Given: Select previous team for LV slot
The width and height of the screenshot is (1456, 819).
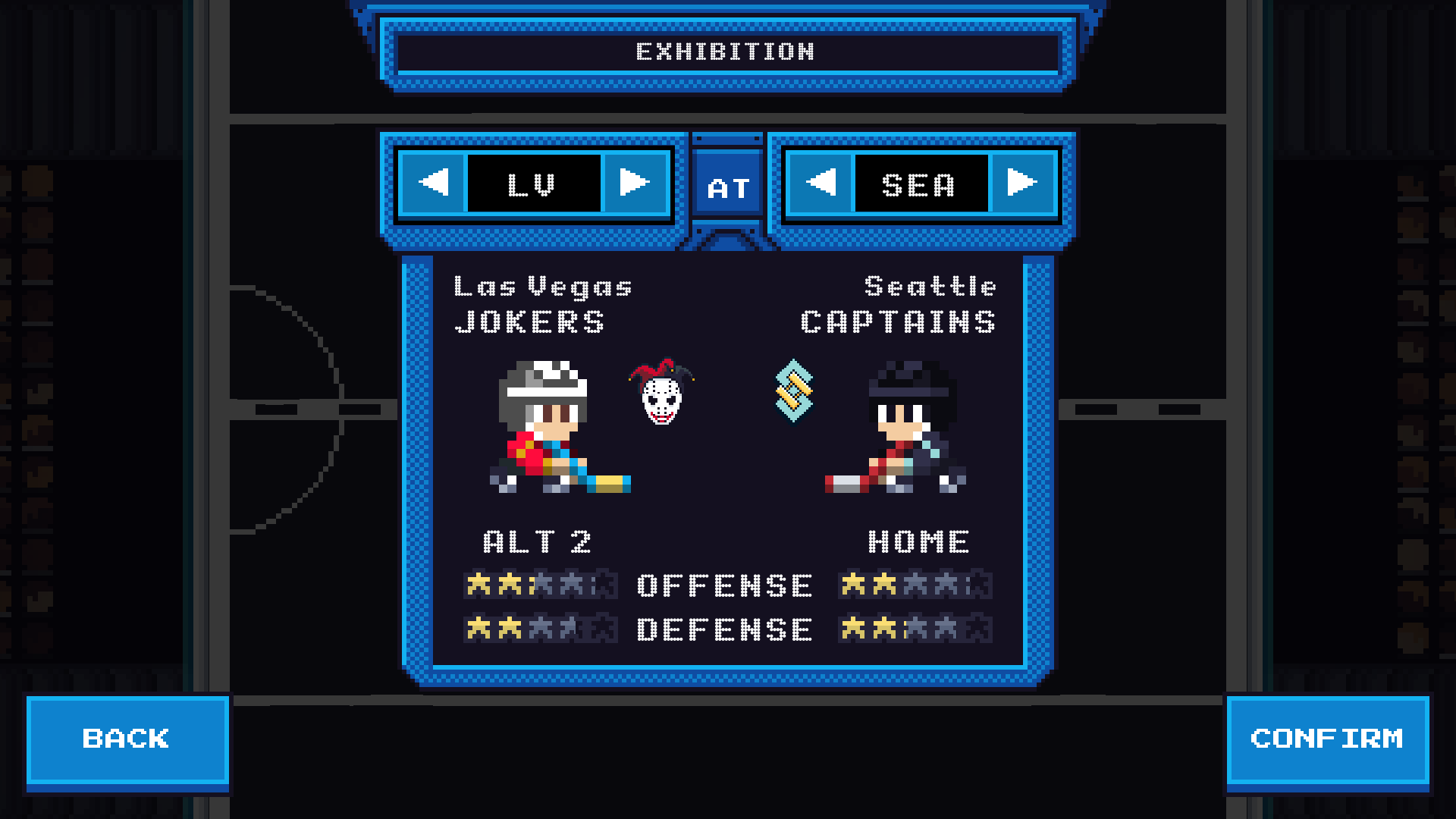Looking at the screenshot, I should click(434, 183).
